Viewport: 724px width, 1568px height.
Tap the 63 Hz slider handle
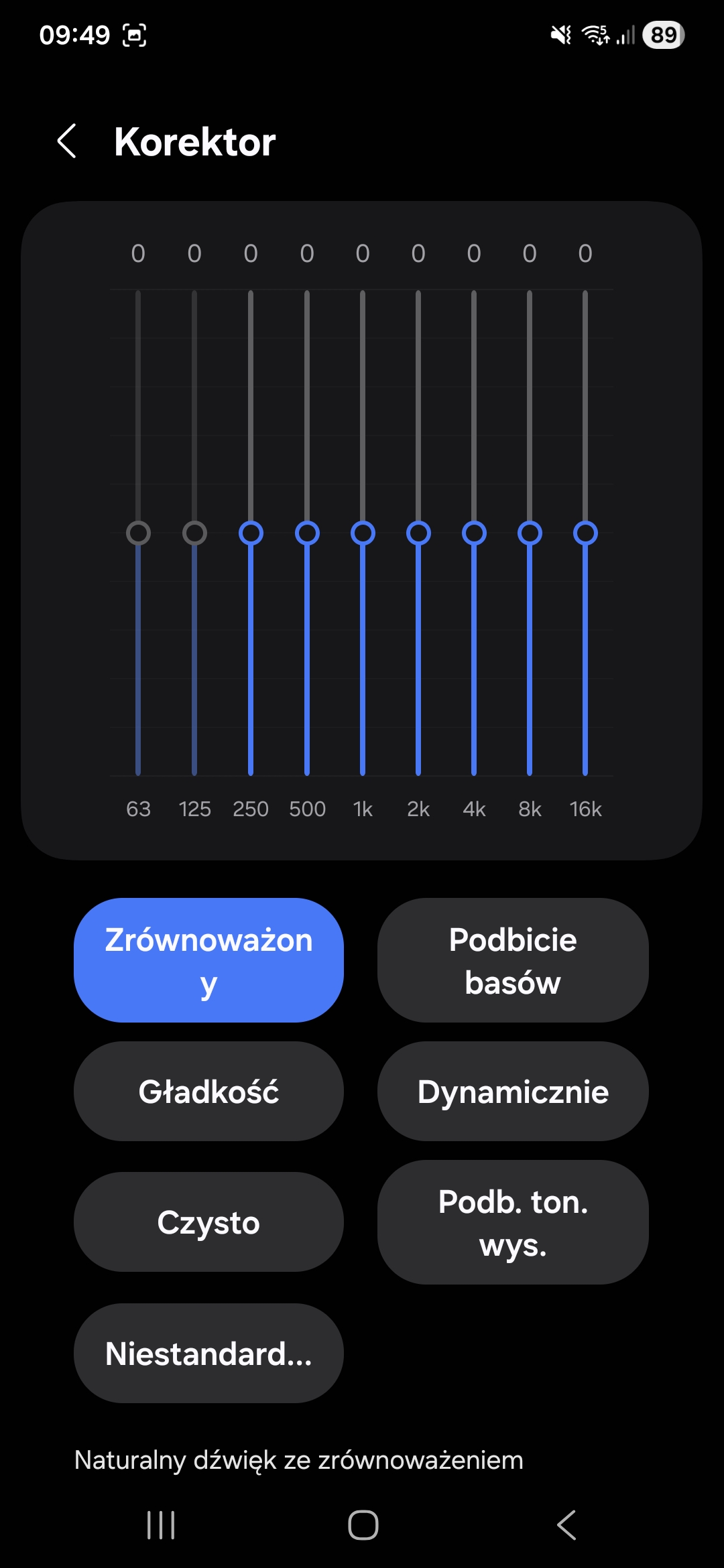point(138,533)
